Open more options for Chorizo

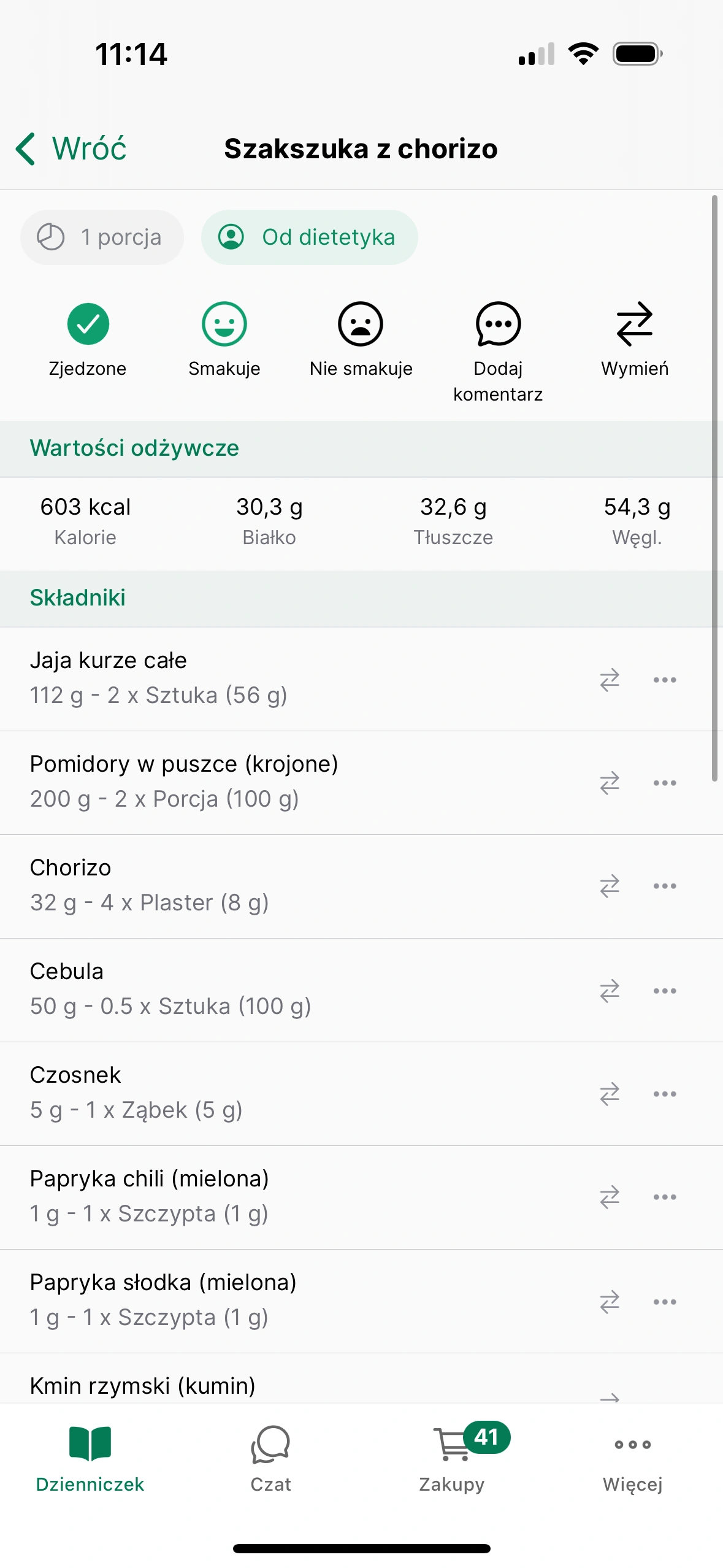pyautogui.click(x=665, y=886)
